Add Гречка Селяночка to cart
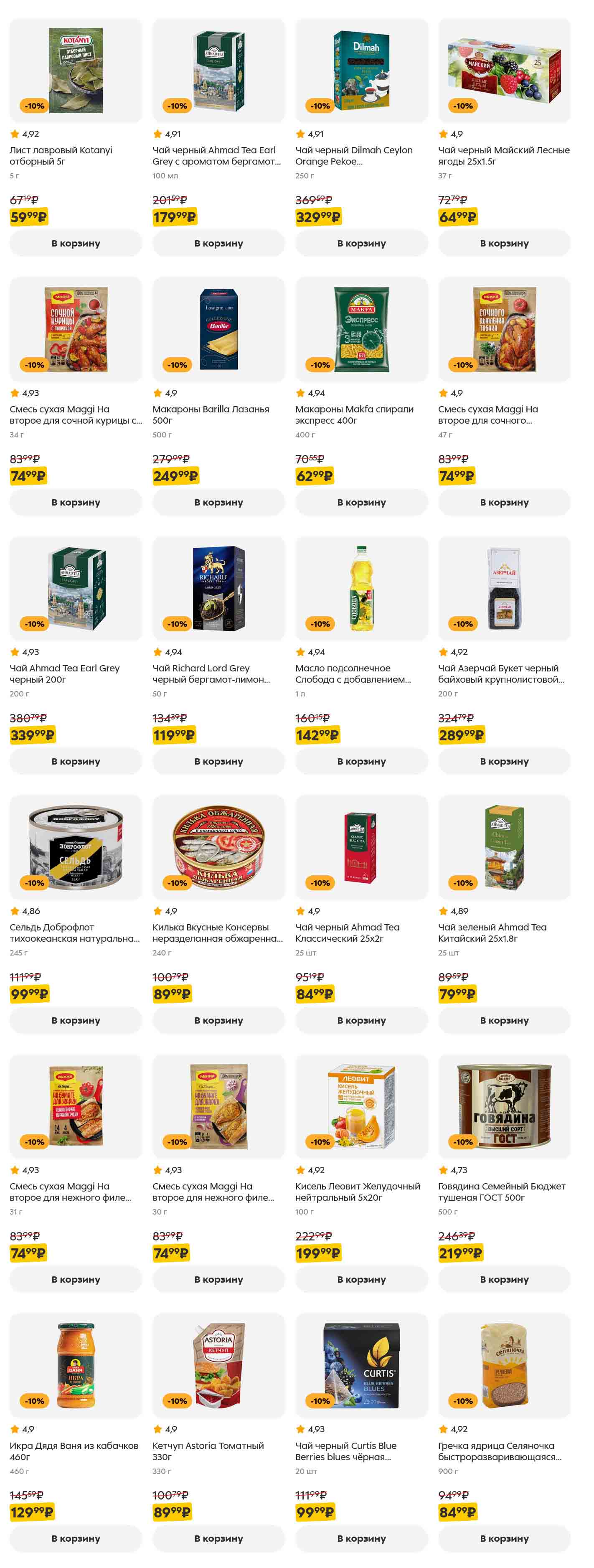The height and width of the screenshot is (1568, 594). pyautogui.click(x=504, y=1538)
